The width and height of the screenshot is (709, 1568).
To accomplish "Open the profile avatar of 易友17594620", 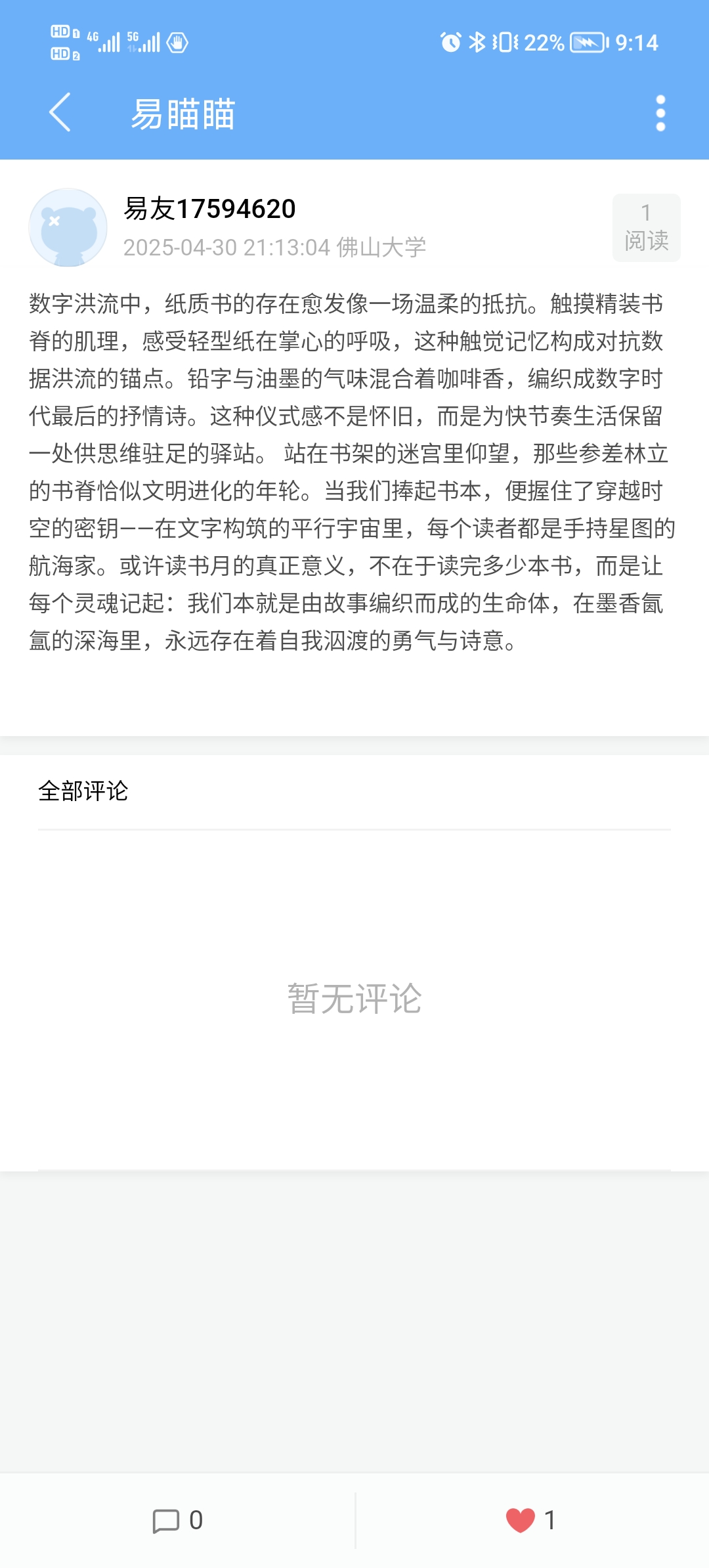I will pyautogui.click(x=68, y=228).
